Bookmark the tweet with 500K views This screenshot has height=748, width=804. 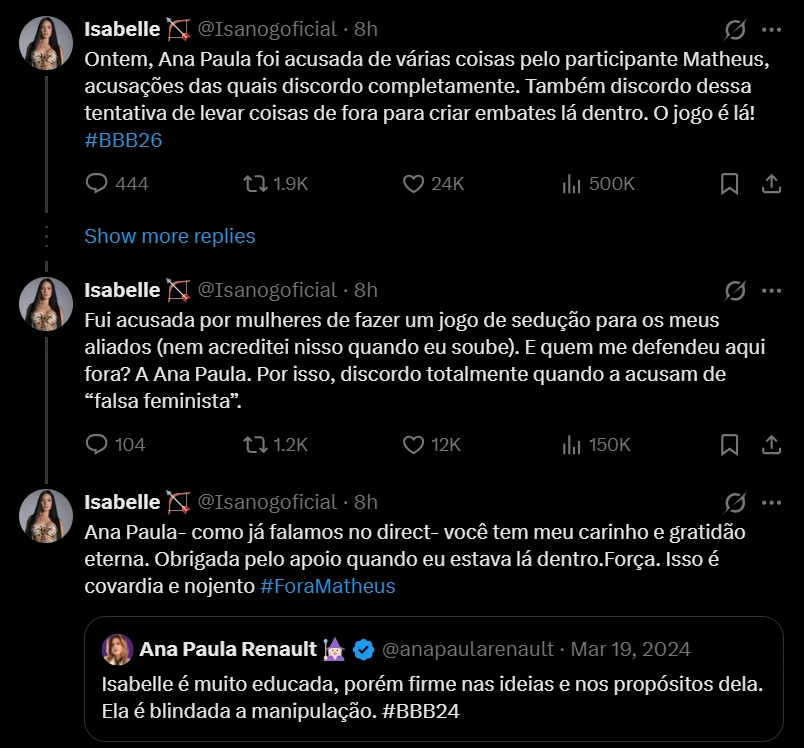tap(730, 184)
